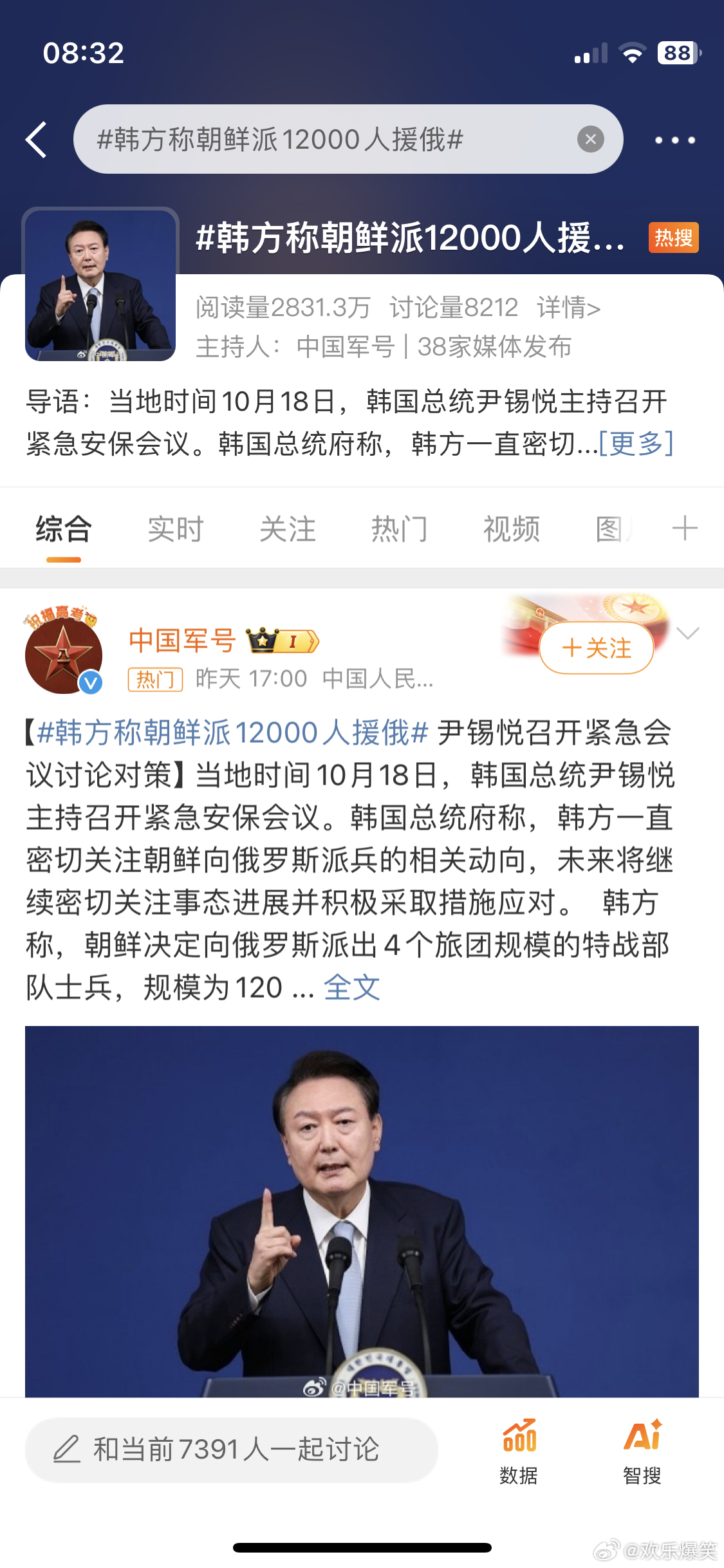724x1568 pixels.
Task: Switch to the 实时 tab
Action: pos(176,529)
